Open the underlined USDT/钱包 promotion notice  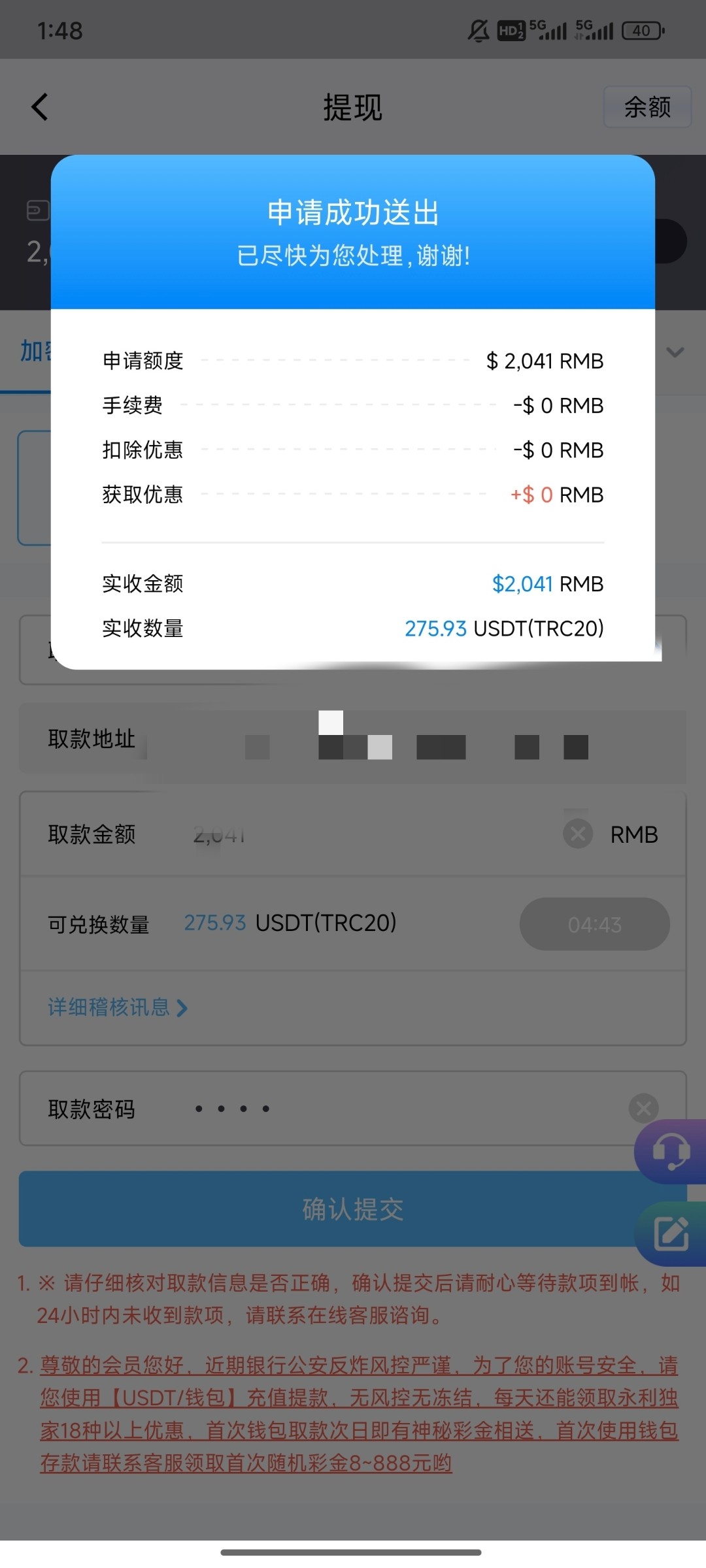coord(358,1413)
